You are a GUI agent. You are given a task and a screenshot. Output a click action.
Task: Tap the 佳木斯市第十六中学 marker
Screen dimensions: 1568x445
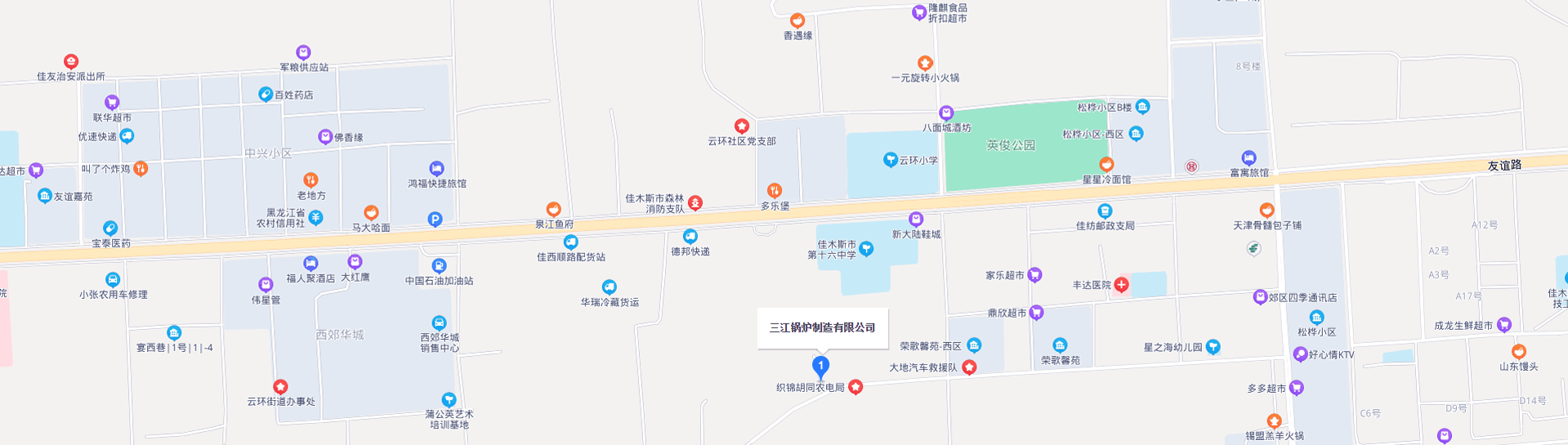point(866,249)
